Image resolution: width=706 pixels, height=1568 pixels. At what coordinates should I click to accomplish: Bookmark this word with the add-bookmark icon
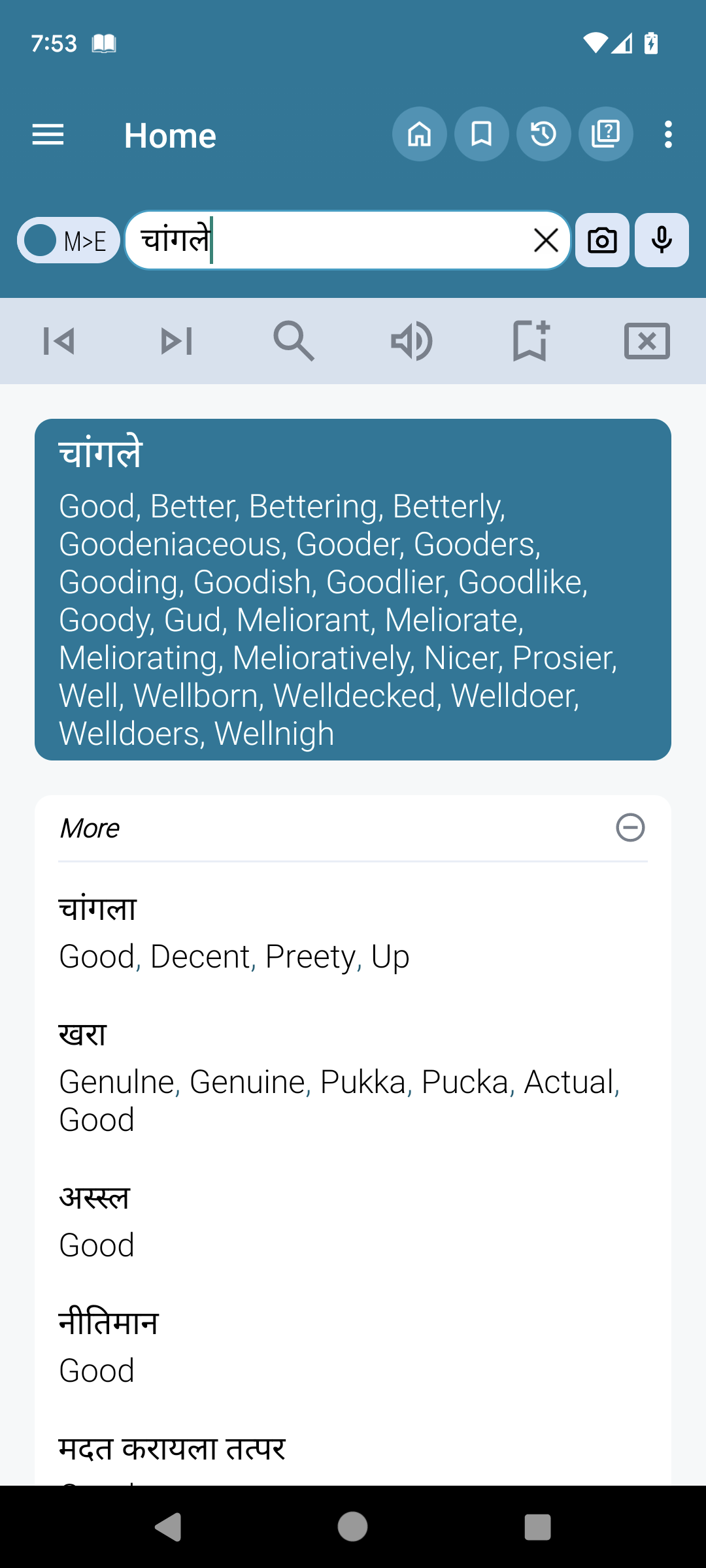click(529, 340)
